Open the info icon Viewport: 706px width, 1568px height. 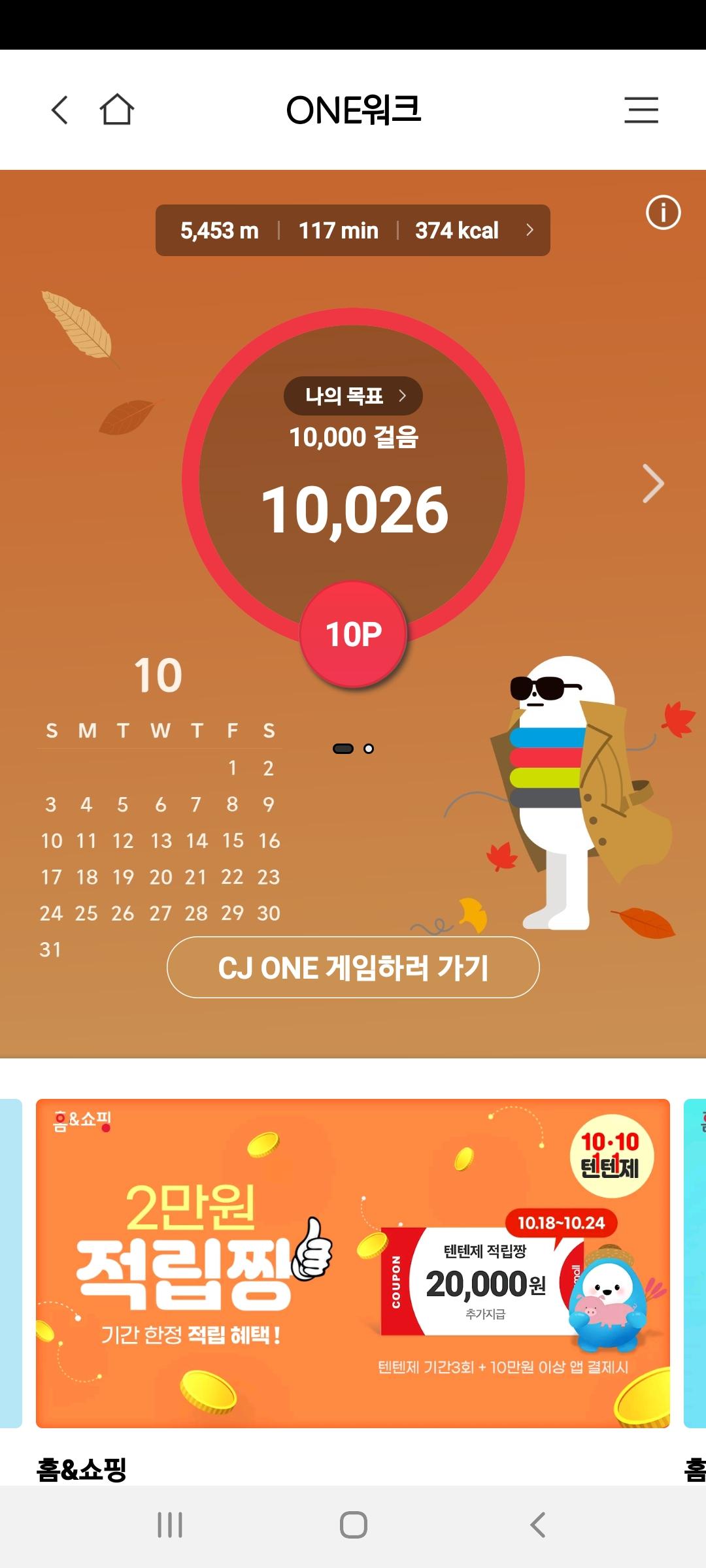coord(663,212)
